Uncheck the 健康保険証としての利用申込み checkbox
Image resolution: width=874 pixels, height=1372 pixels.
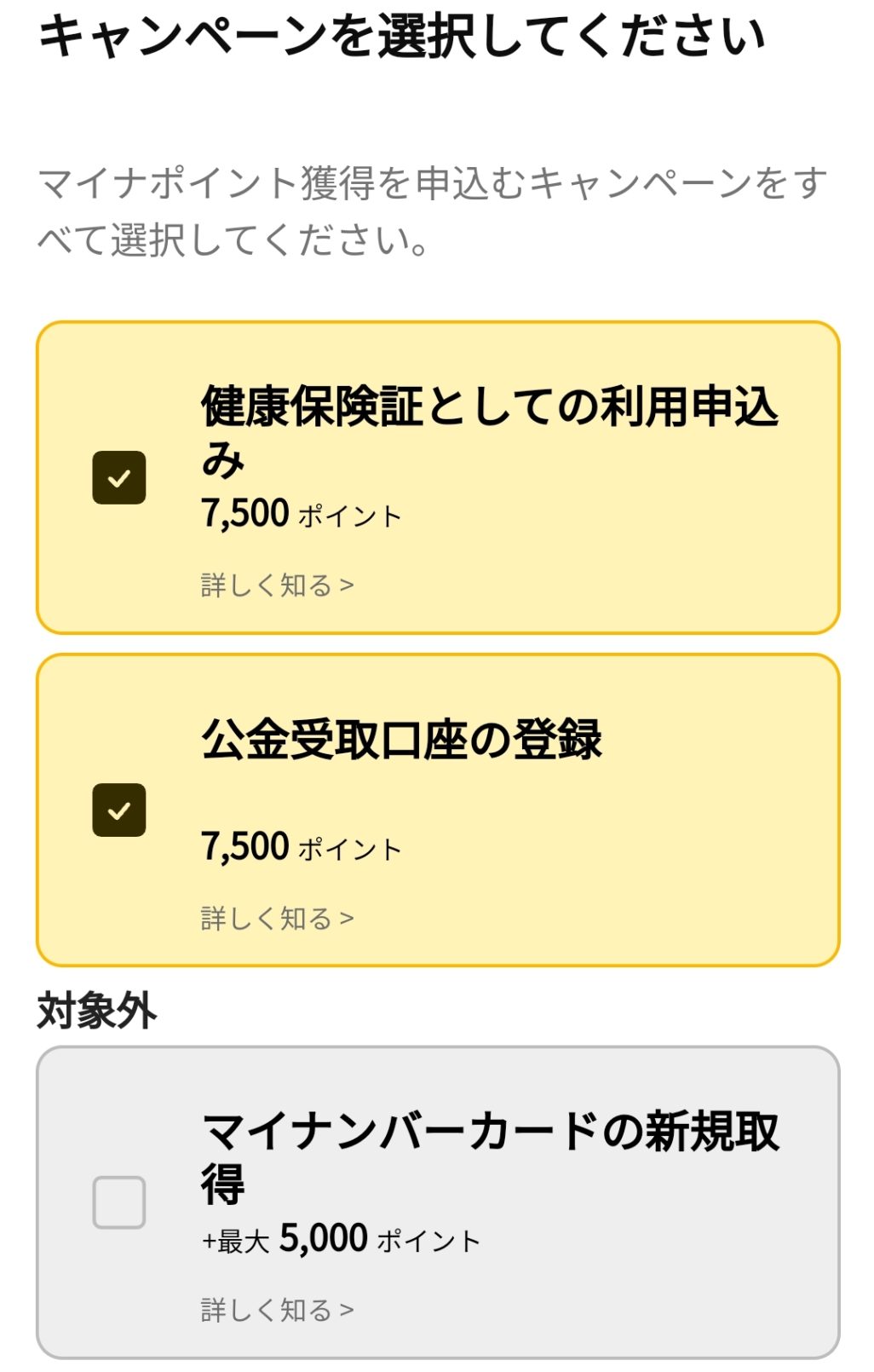tap(118, 477)
